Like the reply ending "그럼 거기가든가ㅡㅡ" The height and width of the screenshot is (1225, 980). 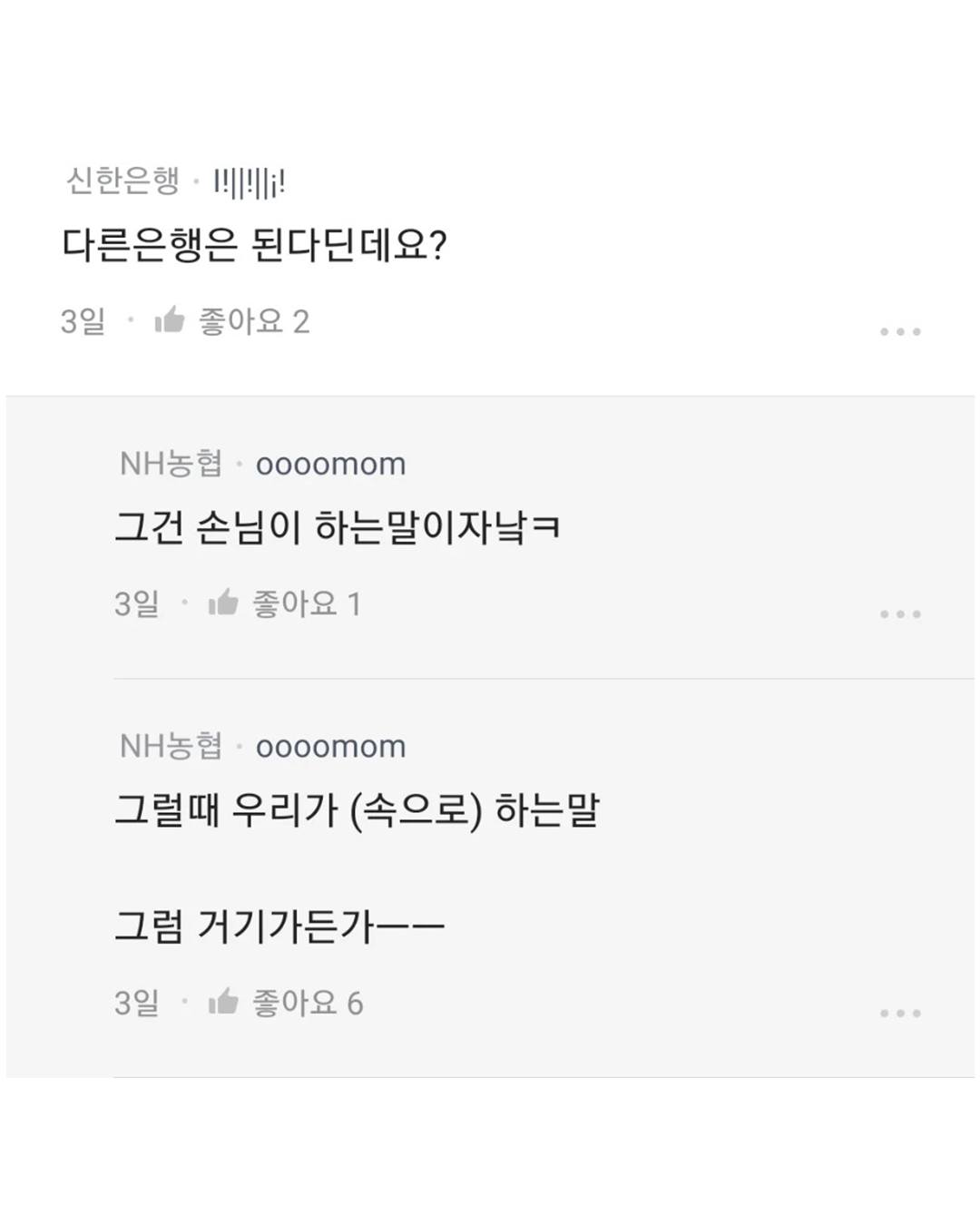[x=223, y=1002]
